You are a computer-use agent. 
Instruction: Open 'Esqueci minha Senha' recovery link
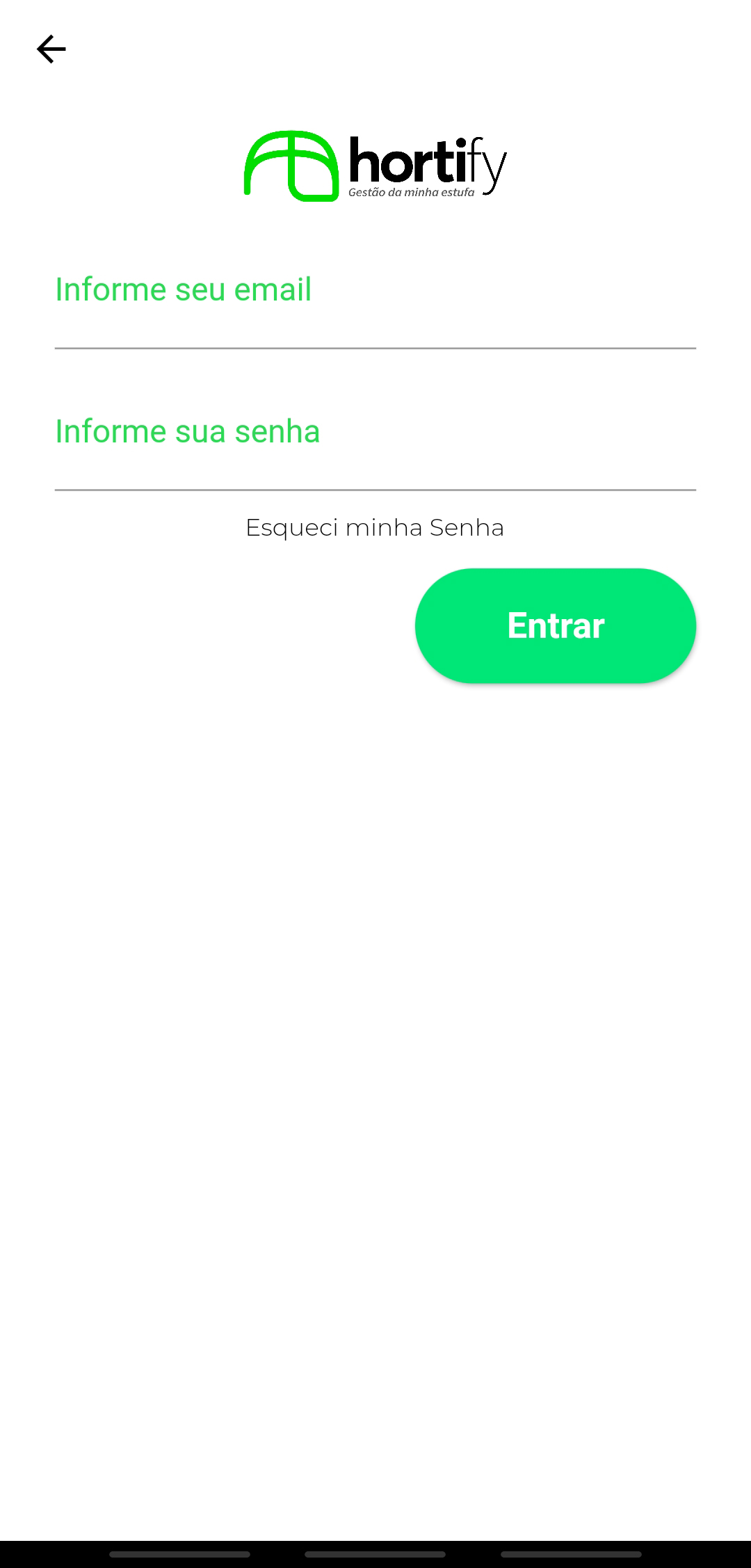[375, 528]
